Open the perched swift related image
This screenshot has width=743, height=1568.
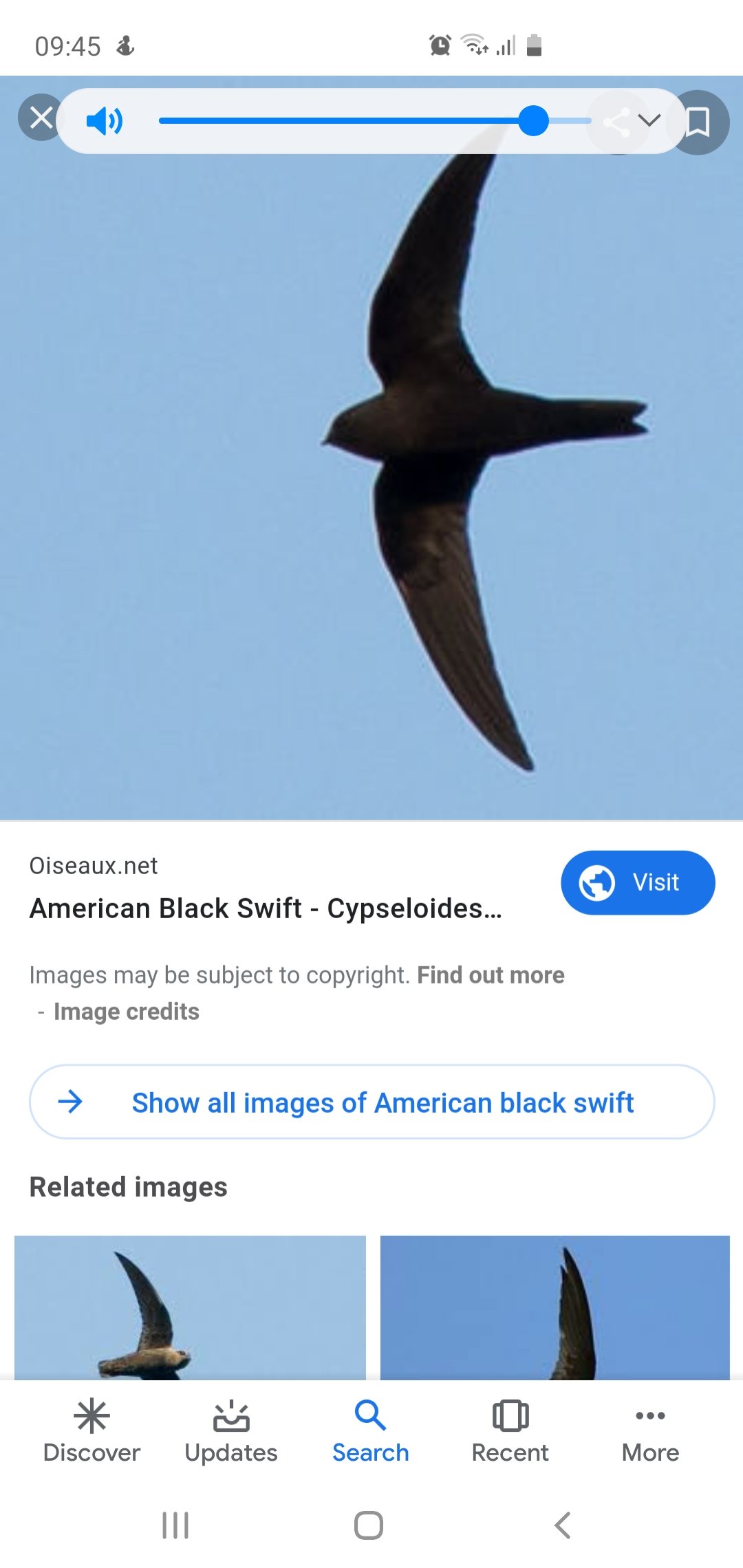point(190,1307)
